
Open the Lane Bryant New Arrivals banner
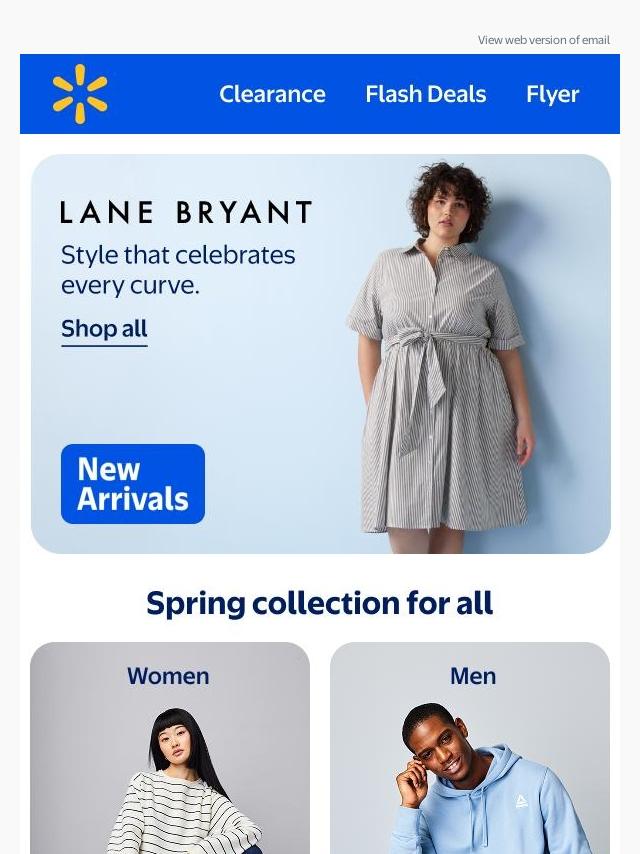[x=133, y=484]
